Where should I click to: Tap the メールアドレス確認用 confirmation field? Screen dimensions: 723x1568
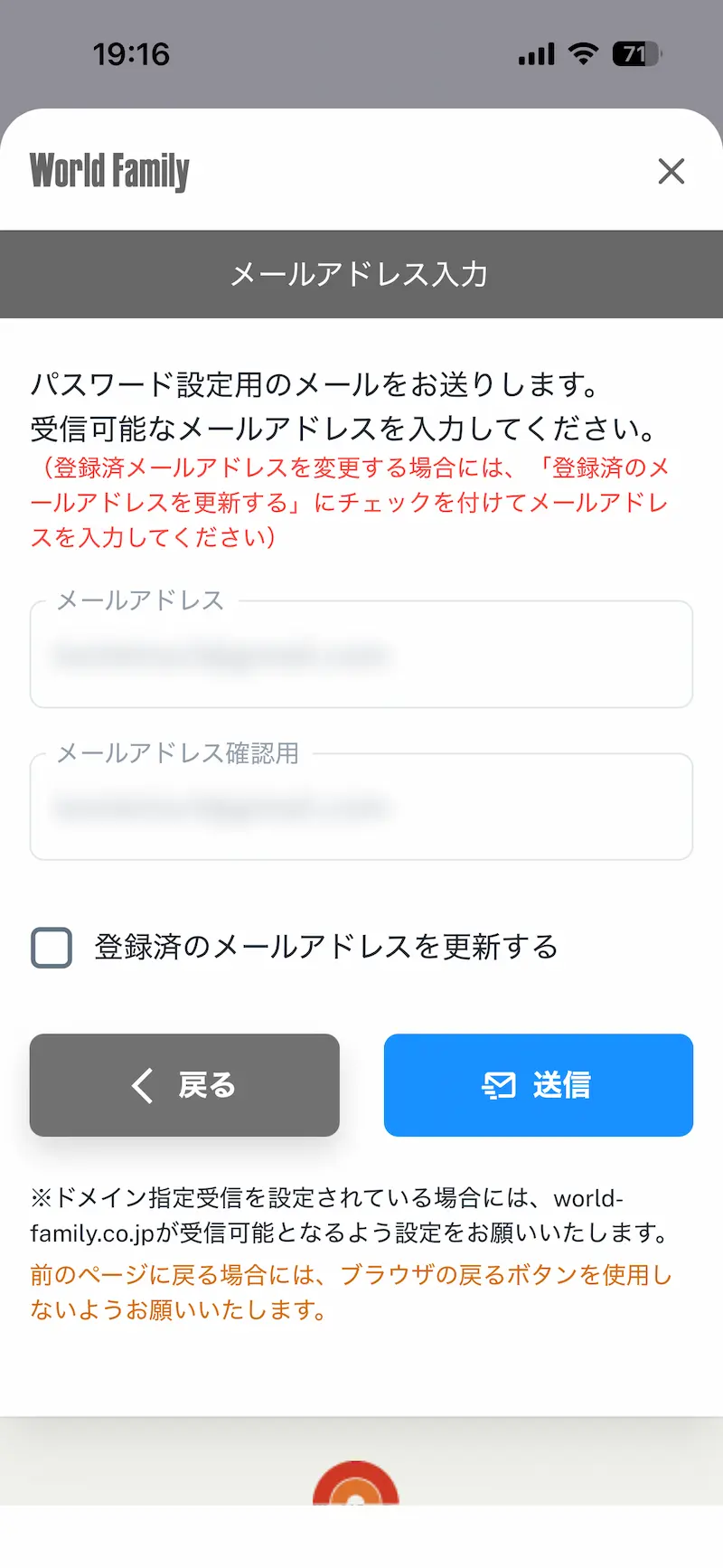[361, 808]
